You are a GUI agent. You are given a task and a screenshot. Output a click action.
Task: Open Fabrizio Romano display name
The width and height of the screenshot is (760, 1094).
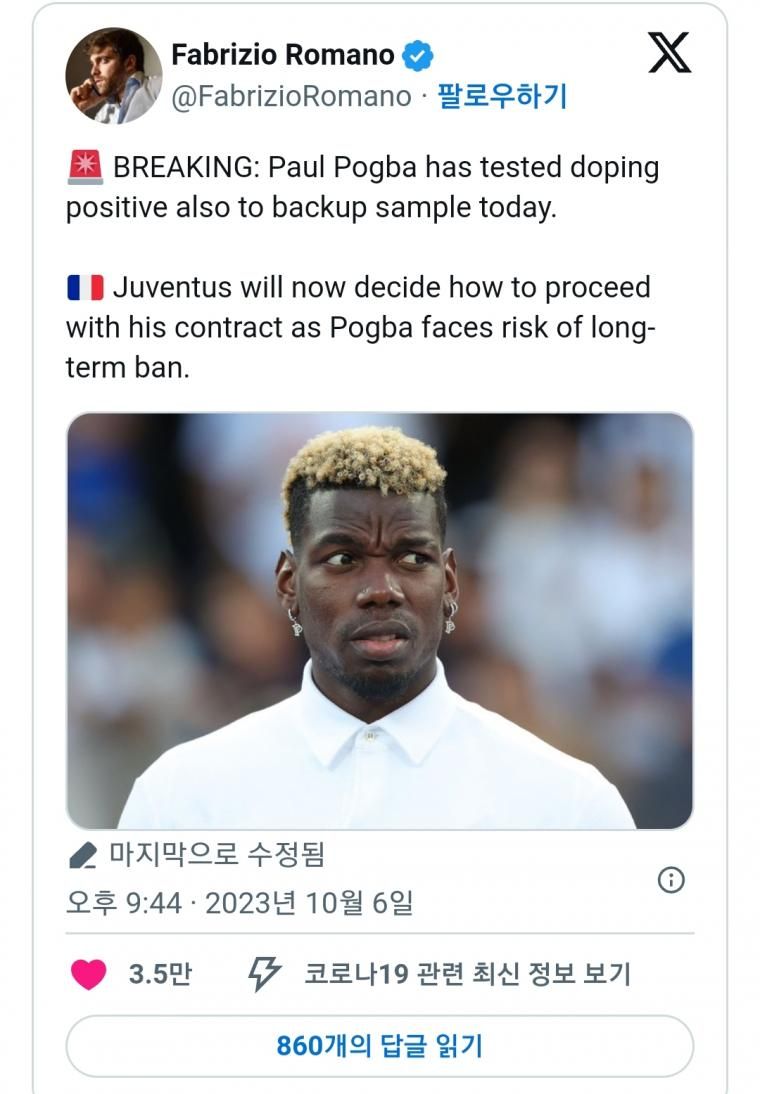[283, 55]
